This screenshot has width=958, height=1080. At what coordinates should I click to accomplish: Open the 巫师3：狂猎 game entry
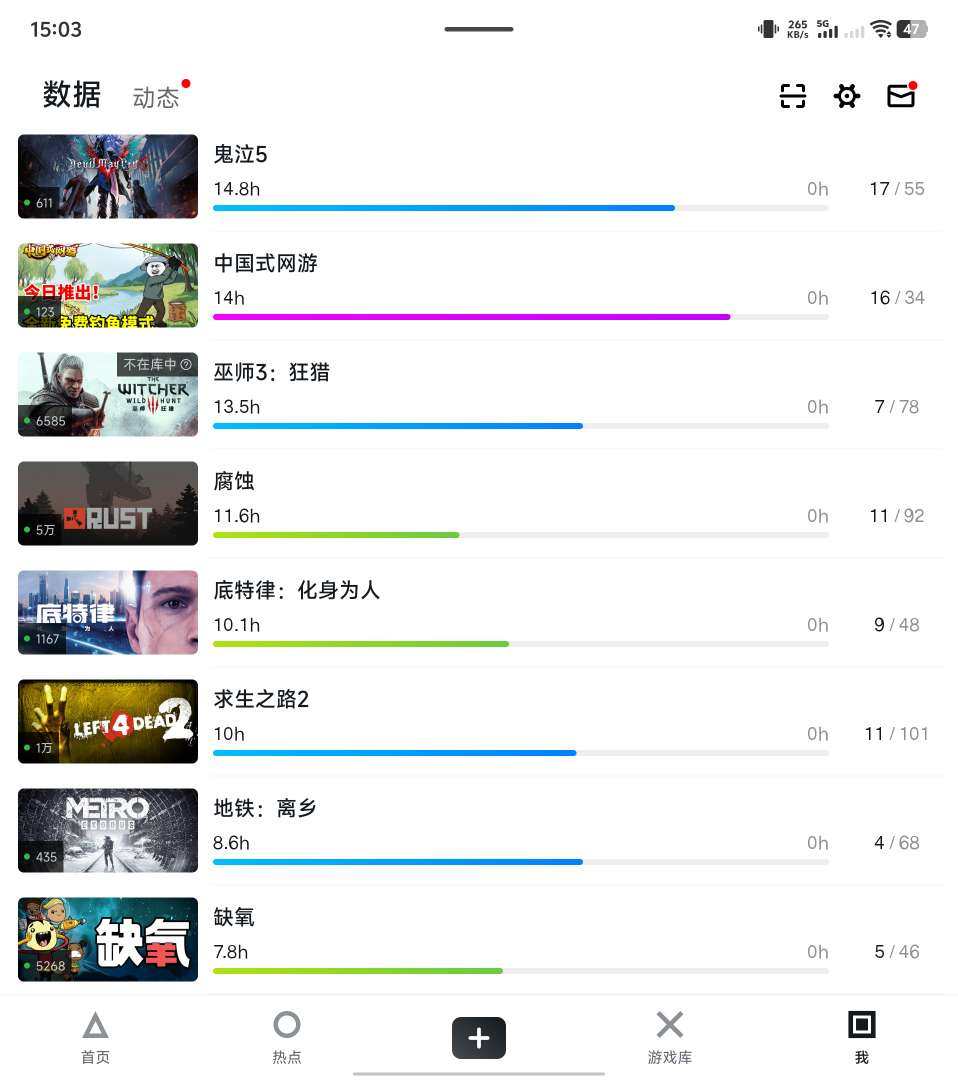520,394
